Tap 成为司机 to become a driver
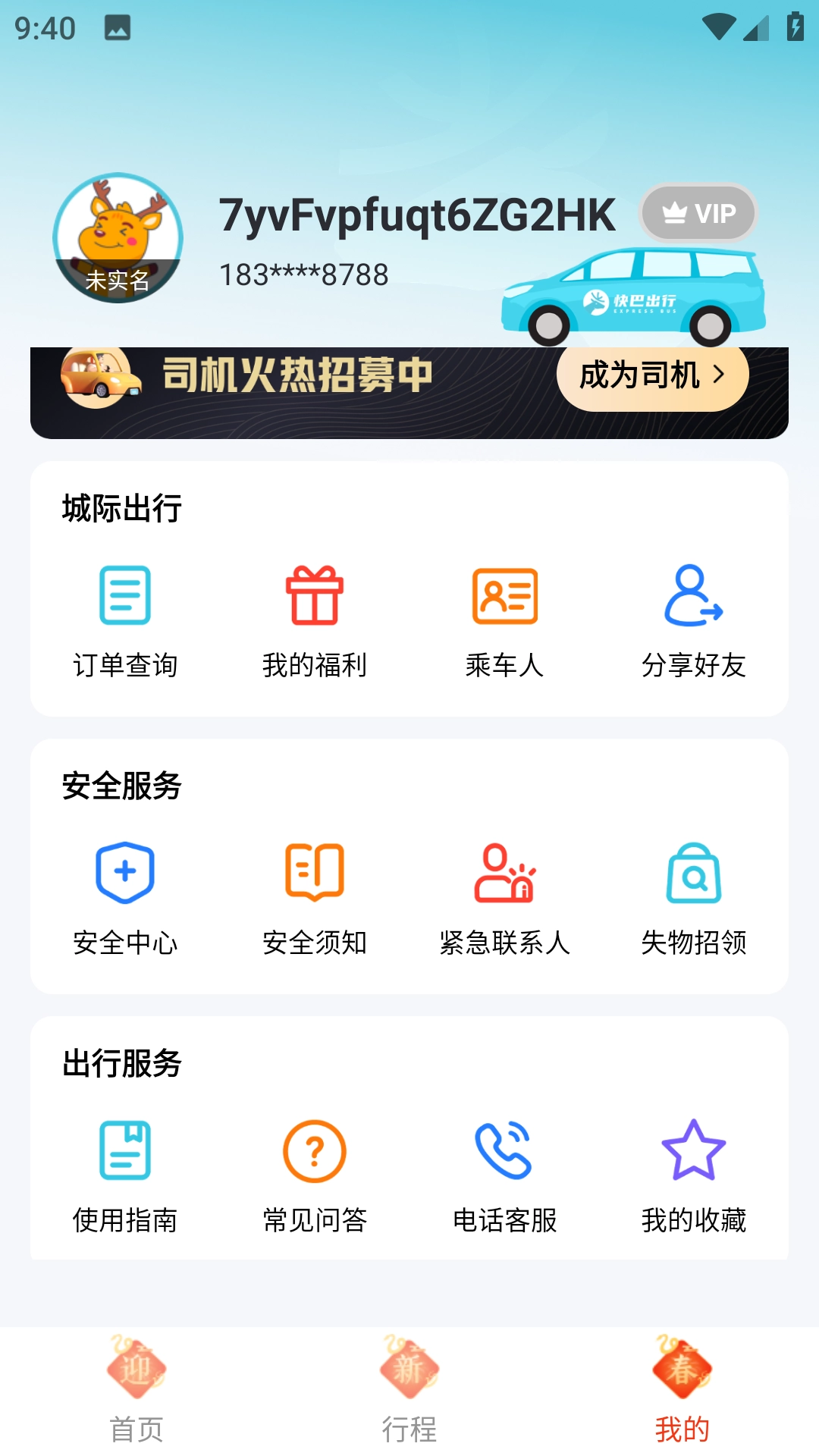Viewport: 819px width, 1456px height. point(652,375)
